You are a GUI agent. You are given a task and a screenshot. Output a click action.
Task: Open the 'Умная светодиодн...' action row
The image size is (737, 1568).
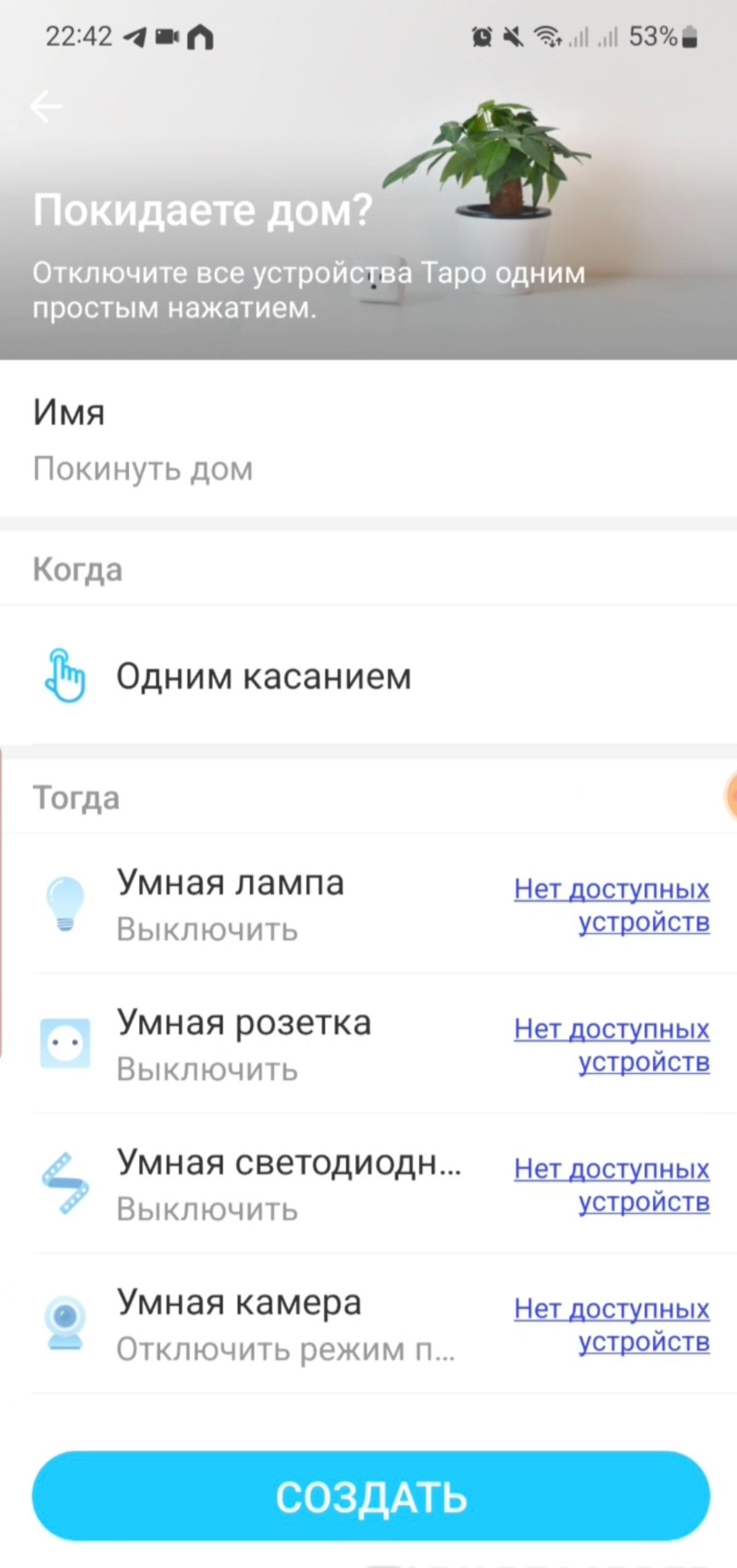368,1184
